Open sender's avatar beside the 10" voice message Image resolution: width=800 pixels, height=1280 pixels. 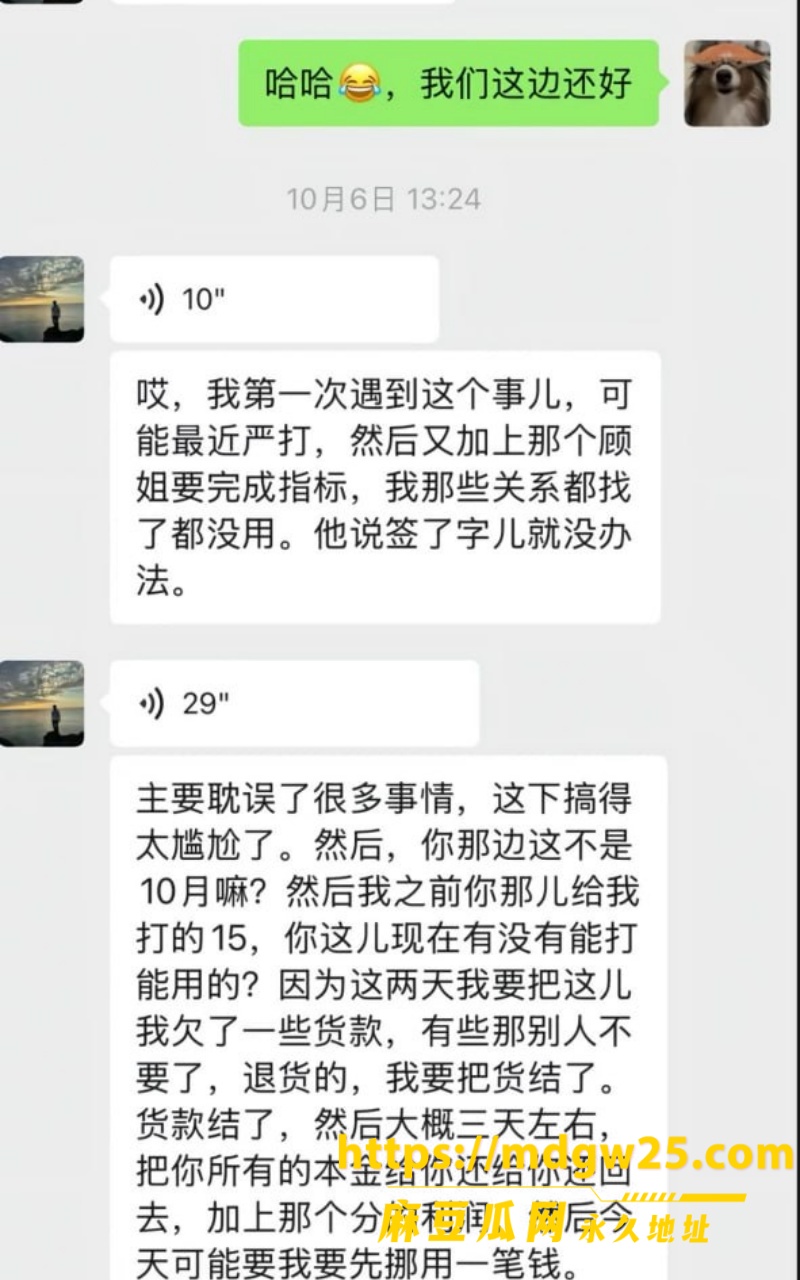[x=42, y=299]
